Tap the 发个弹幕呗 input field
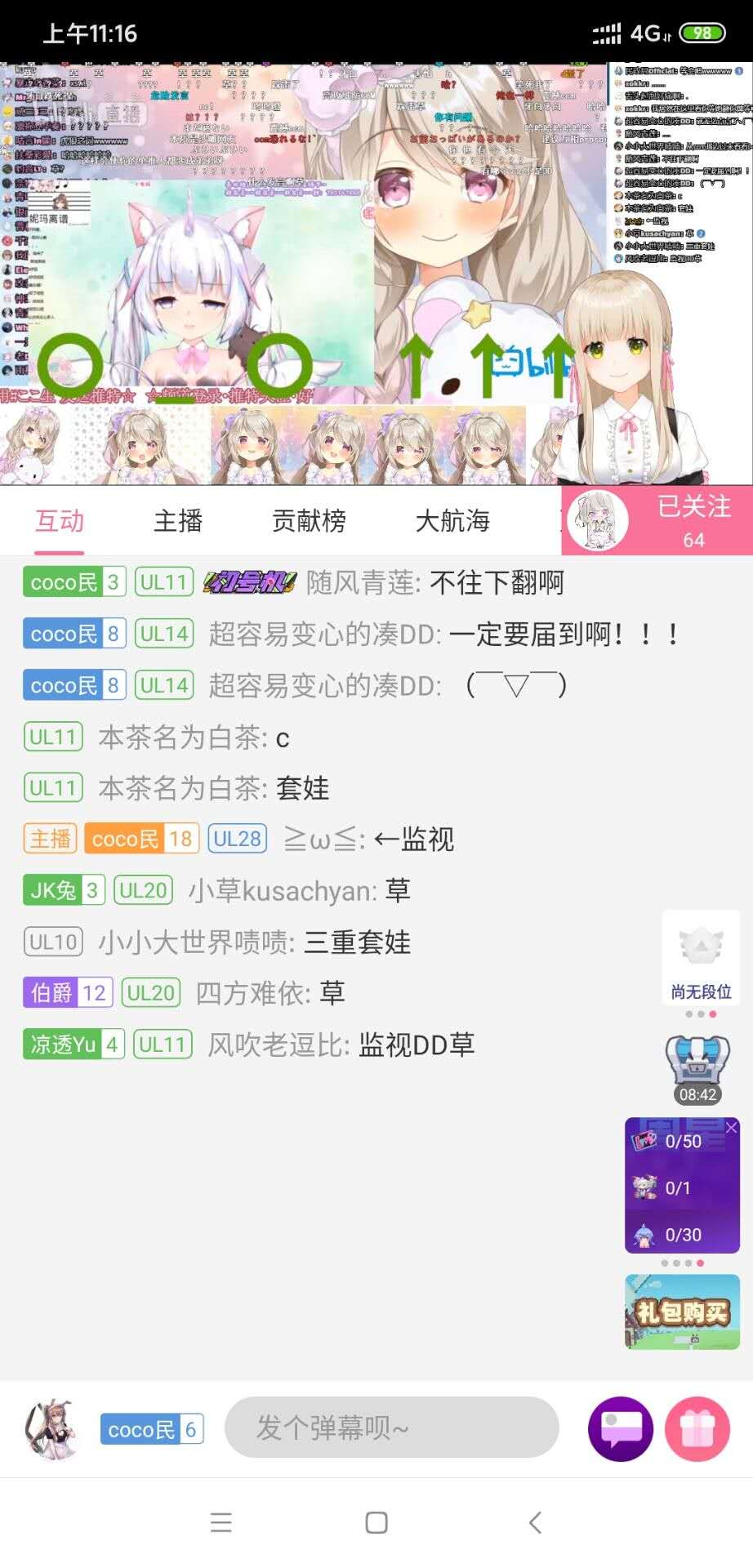 coord(392,1428)
